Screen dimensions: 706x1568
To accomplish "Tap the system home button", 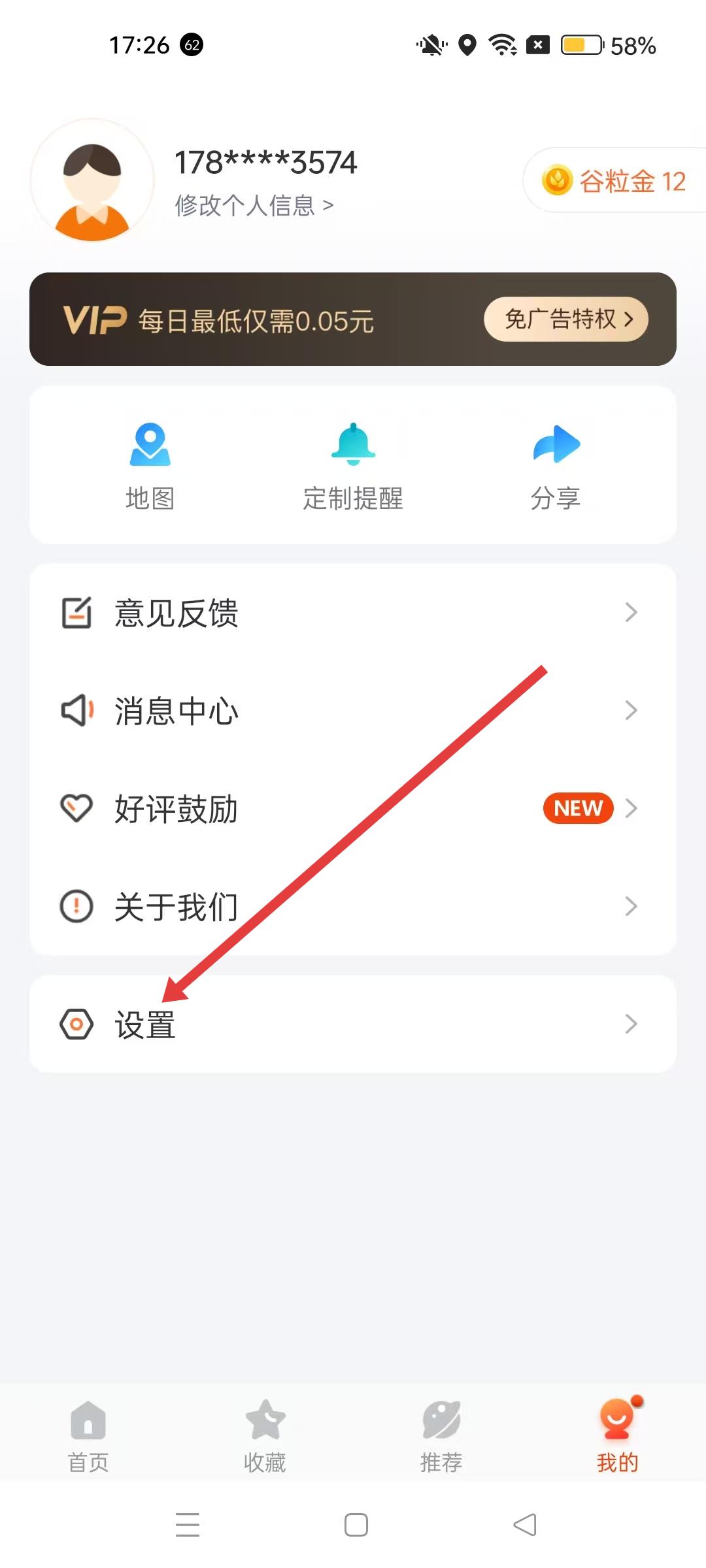I will (356, 1525).
